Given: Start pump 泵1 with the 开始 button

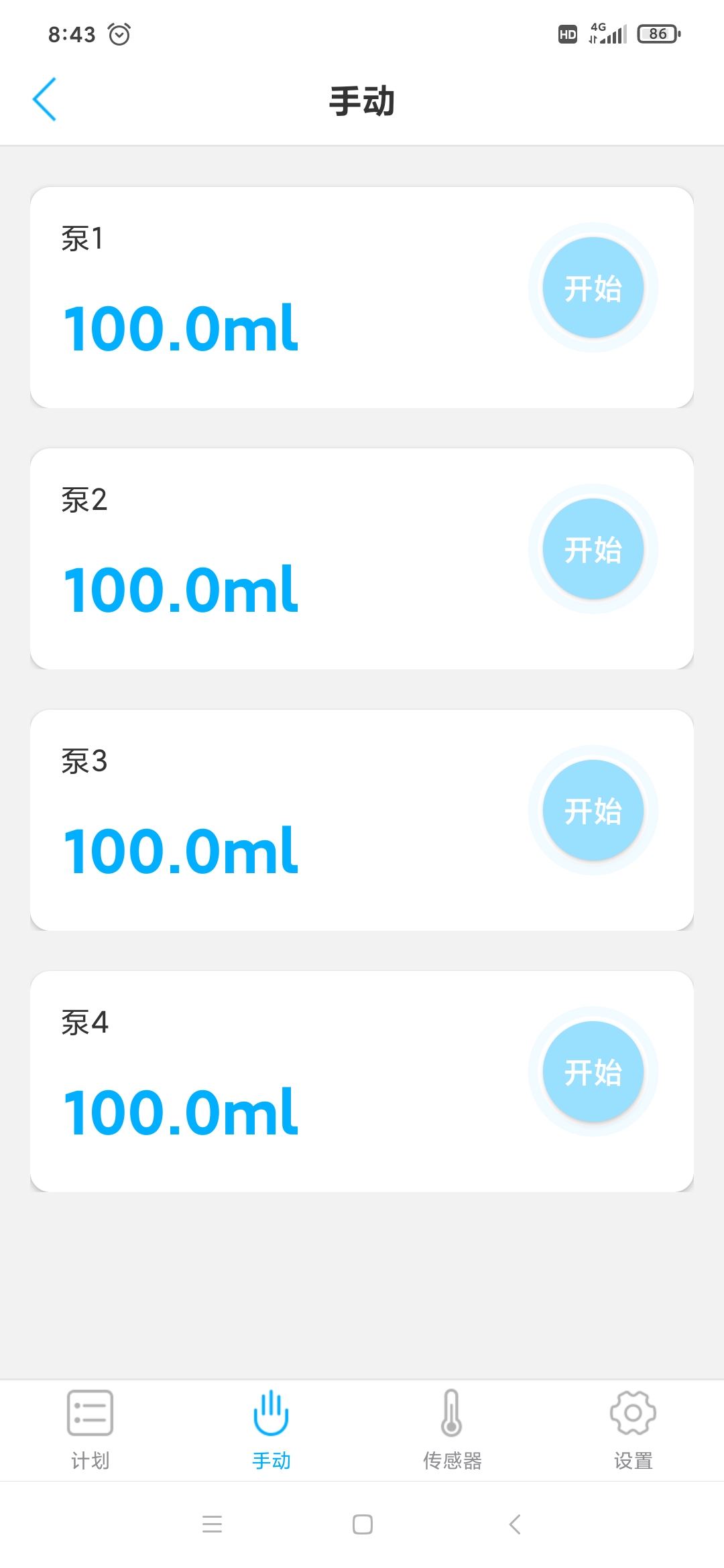Looking at the screenshot, I should click(593, 288).
